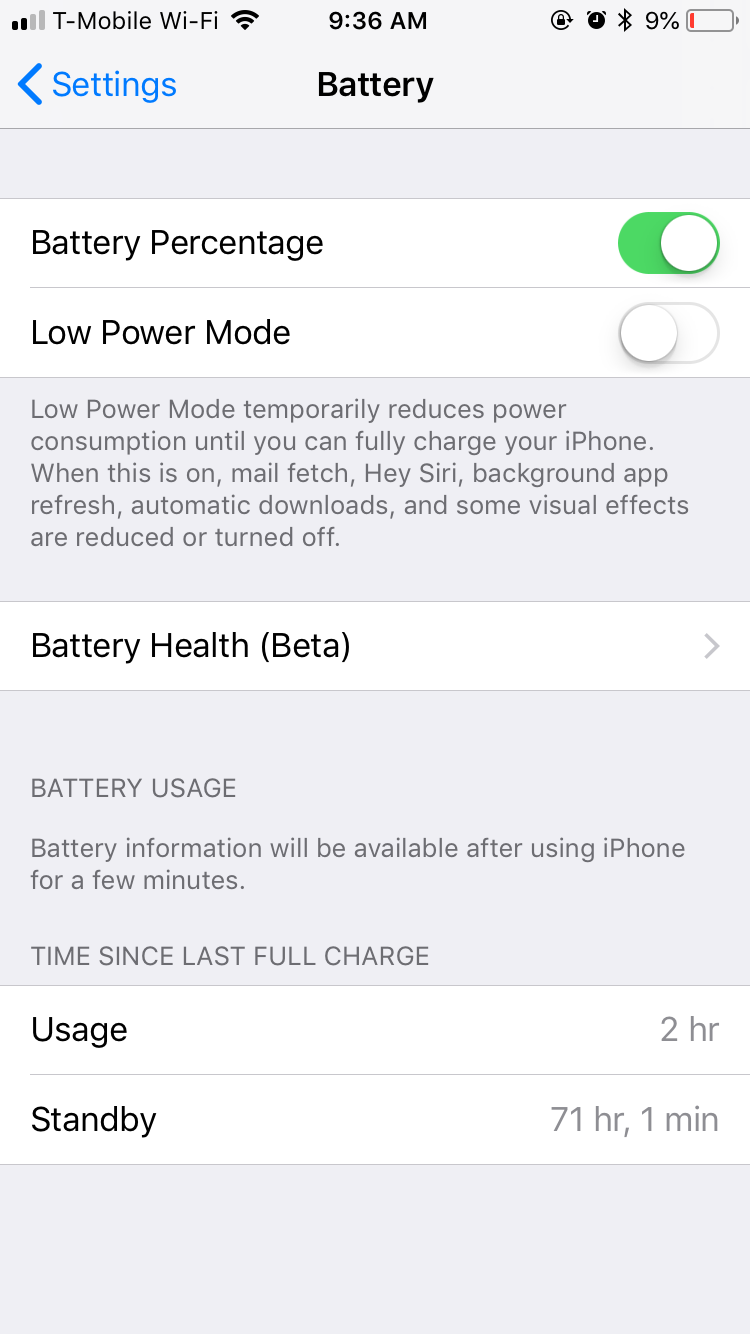Turn off the Battery Percentage switch
Screen dimensions: 750x1334
click(x=668, y=243)
